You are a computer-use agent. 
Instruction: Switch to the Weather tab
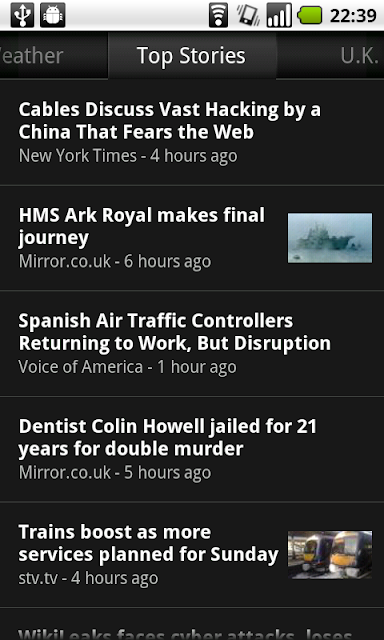[x=53, y=56]
